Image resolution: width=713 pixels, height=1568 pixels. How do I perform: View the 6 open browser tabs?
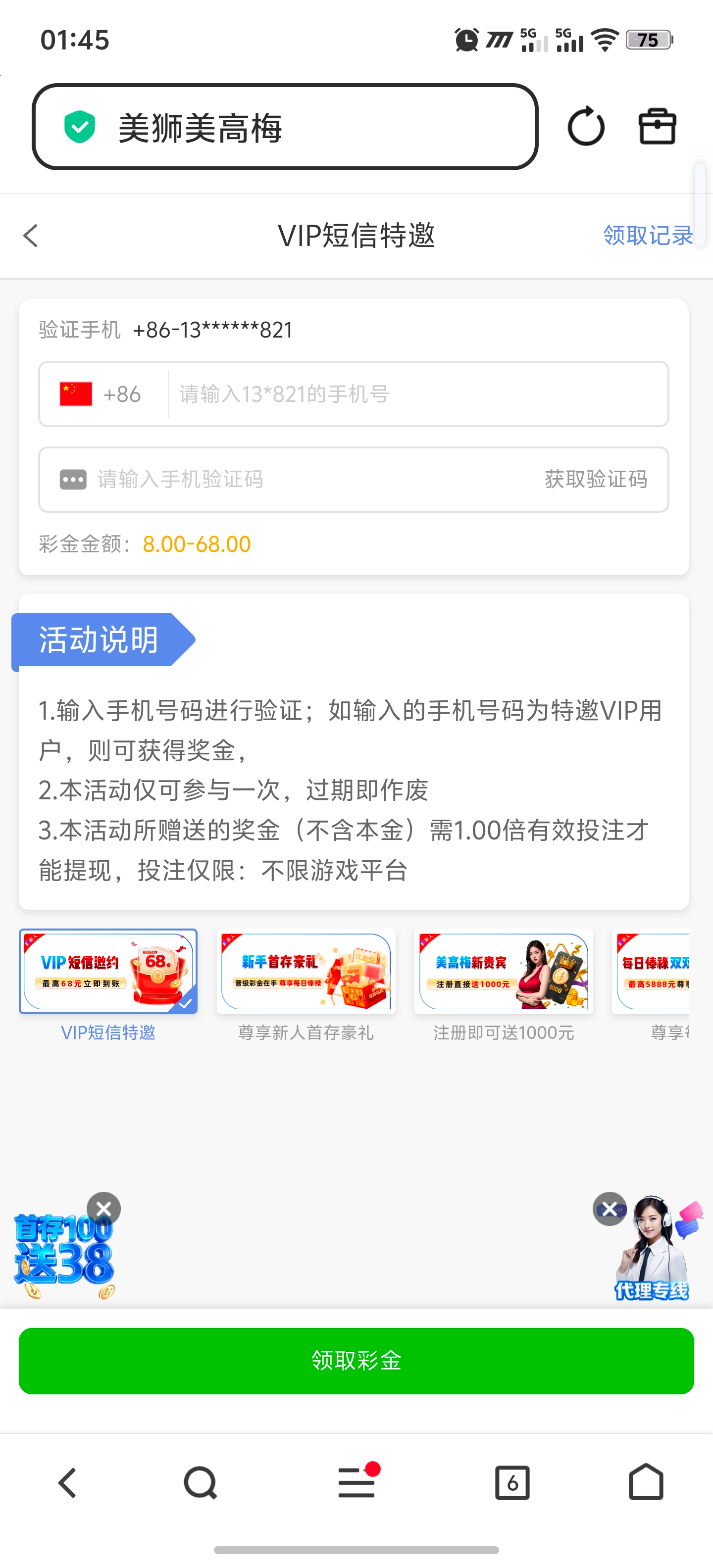click(512, 1483)
